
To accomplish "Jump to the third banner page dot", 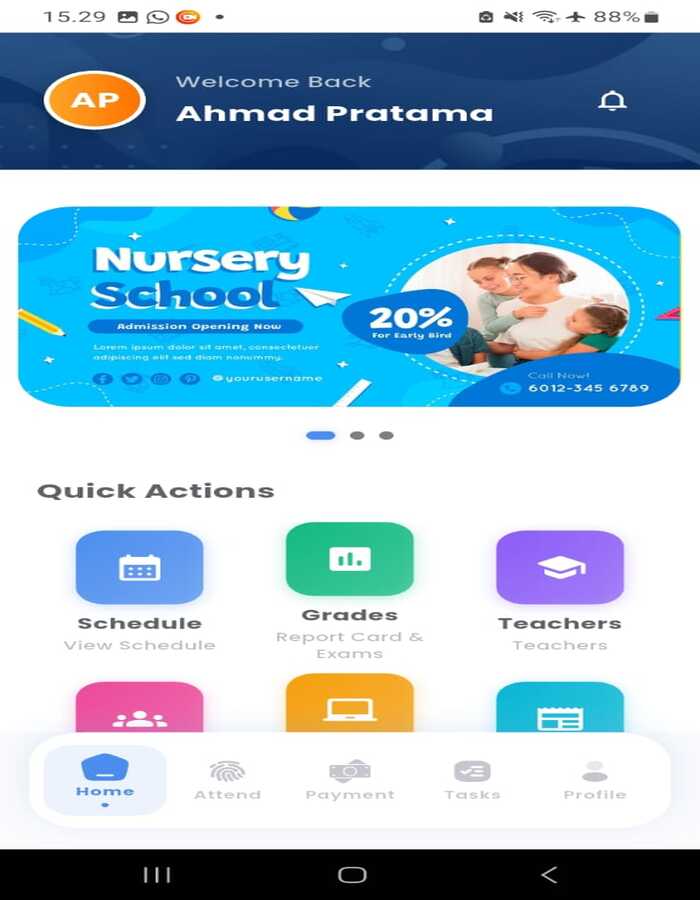I will (387, 436).
